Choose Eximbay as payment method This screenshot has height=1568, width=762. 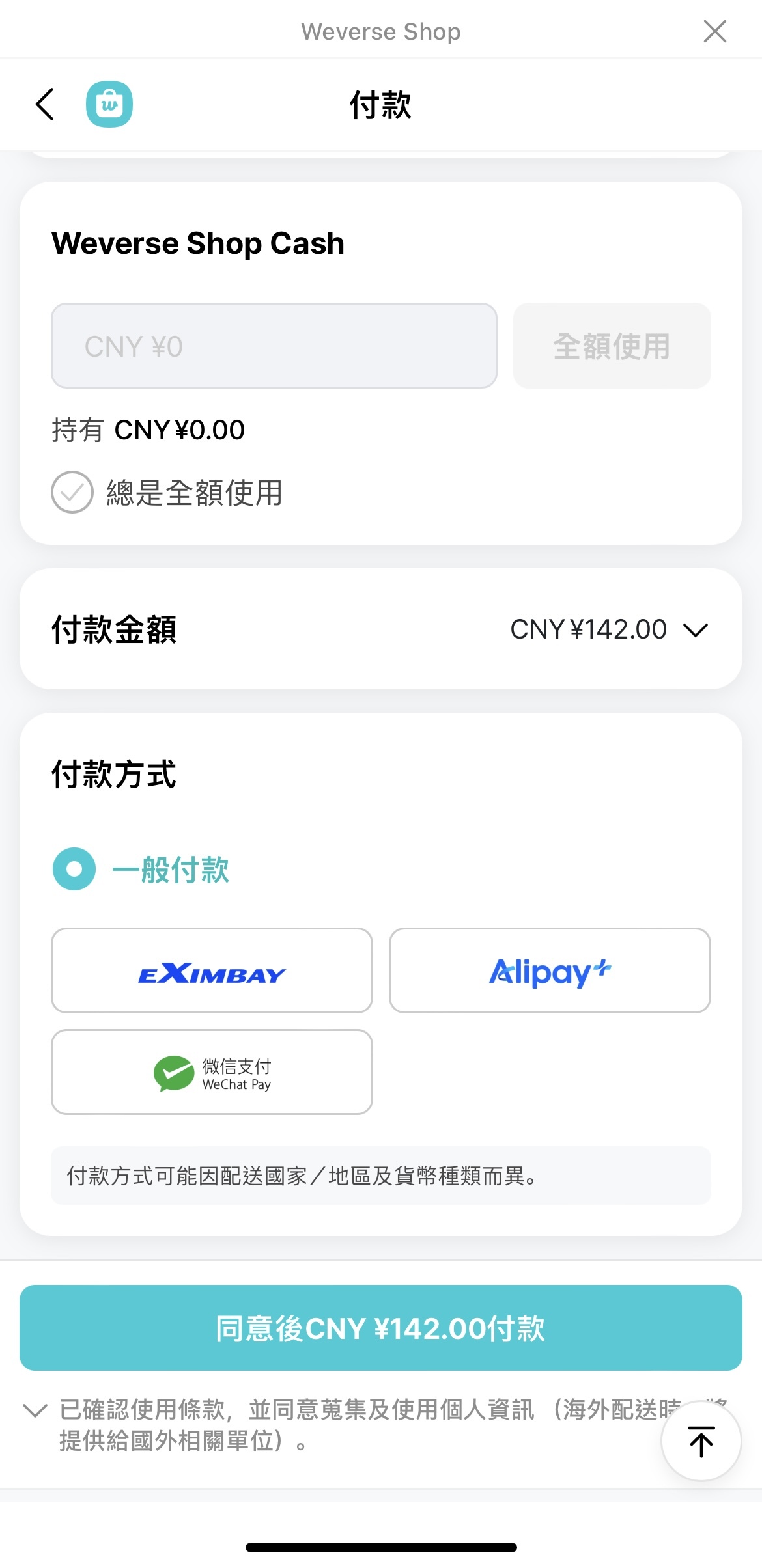point(212,970)
